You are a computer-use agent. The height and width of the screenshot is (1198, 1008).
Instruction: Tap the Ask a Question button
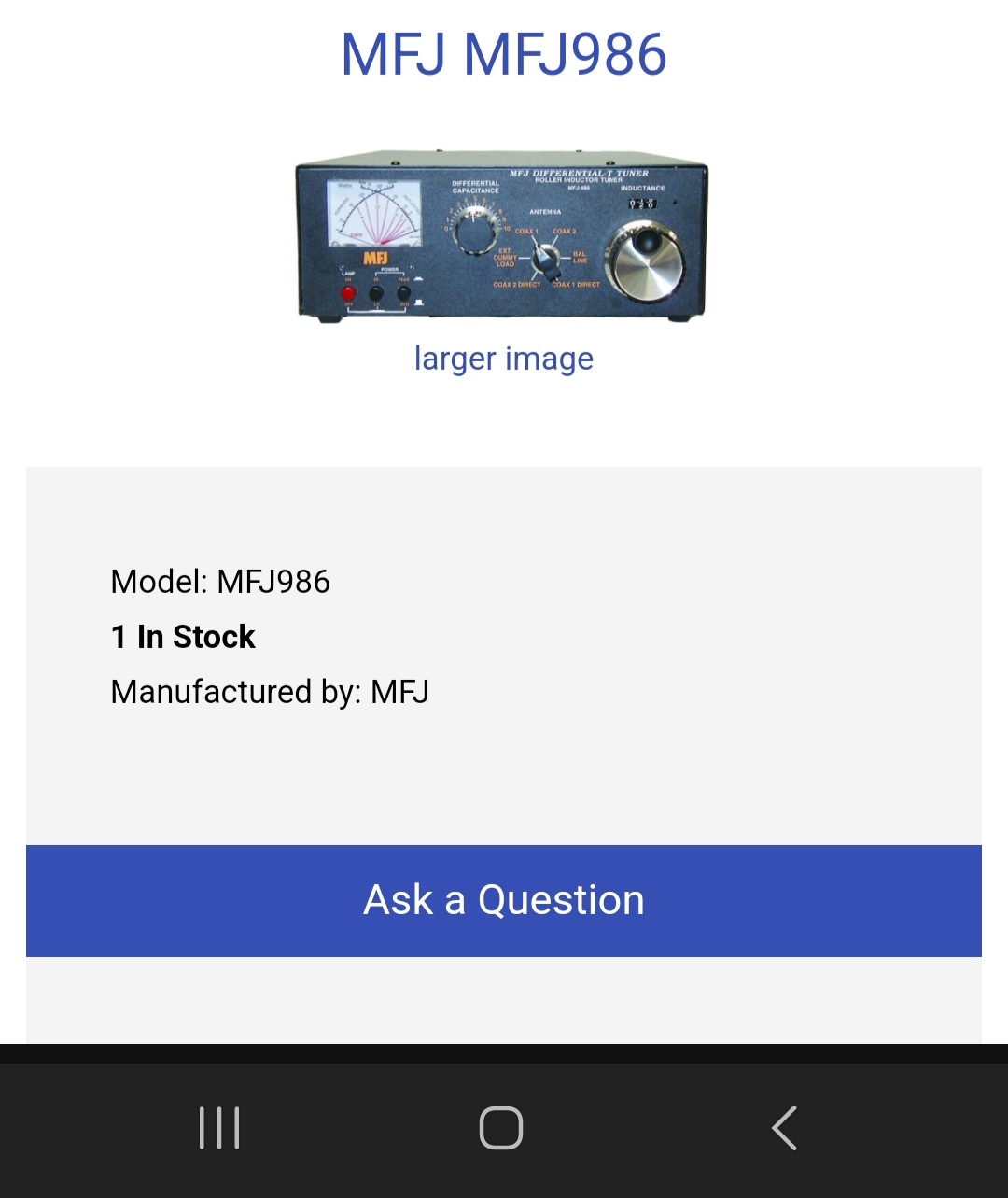click(x=503, y=900)
